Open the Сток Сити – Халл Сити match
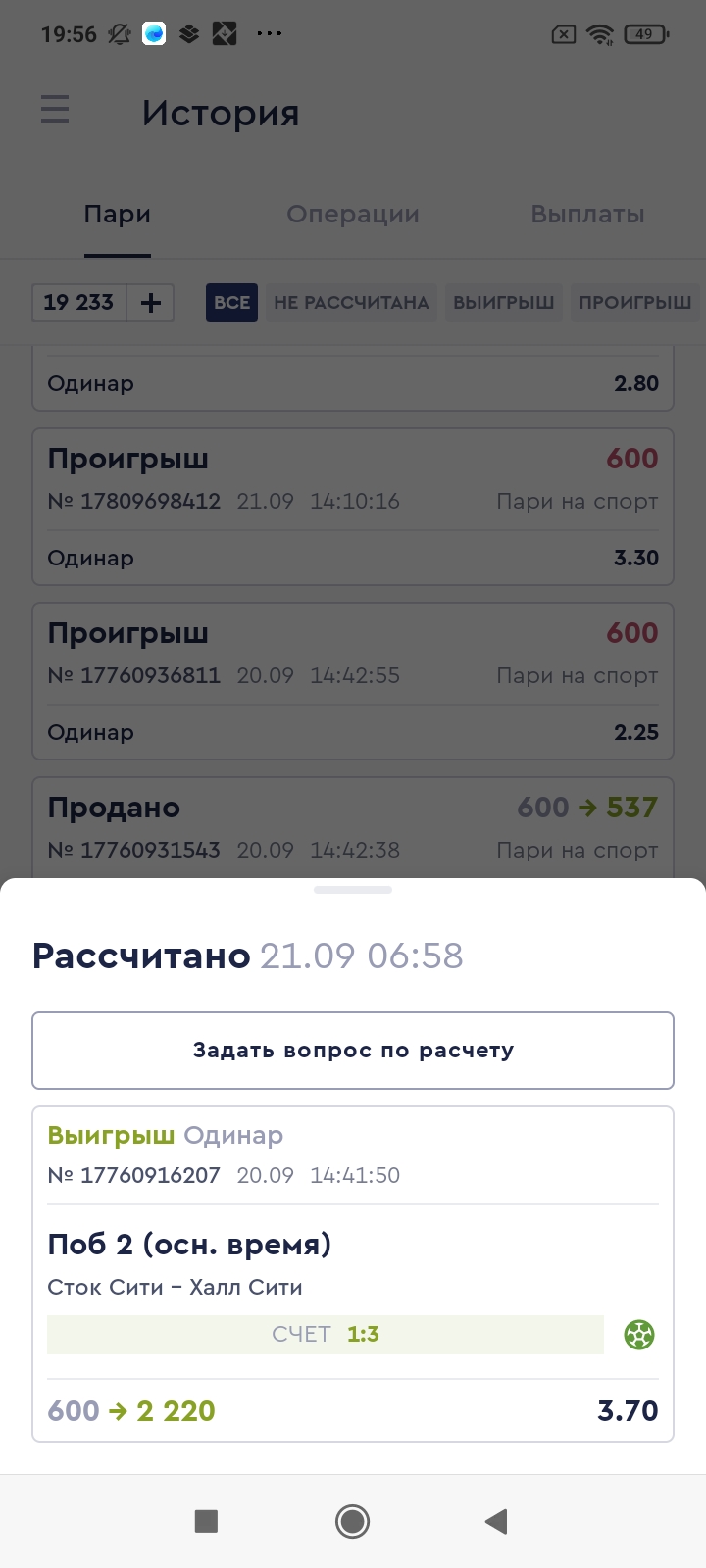This screenshot has height=1568, width=706. 175,1287
